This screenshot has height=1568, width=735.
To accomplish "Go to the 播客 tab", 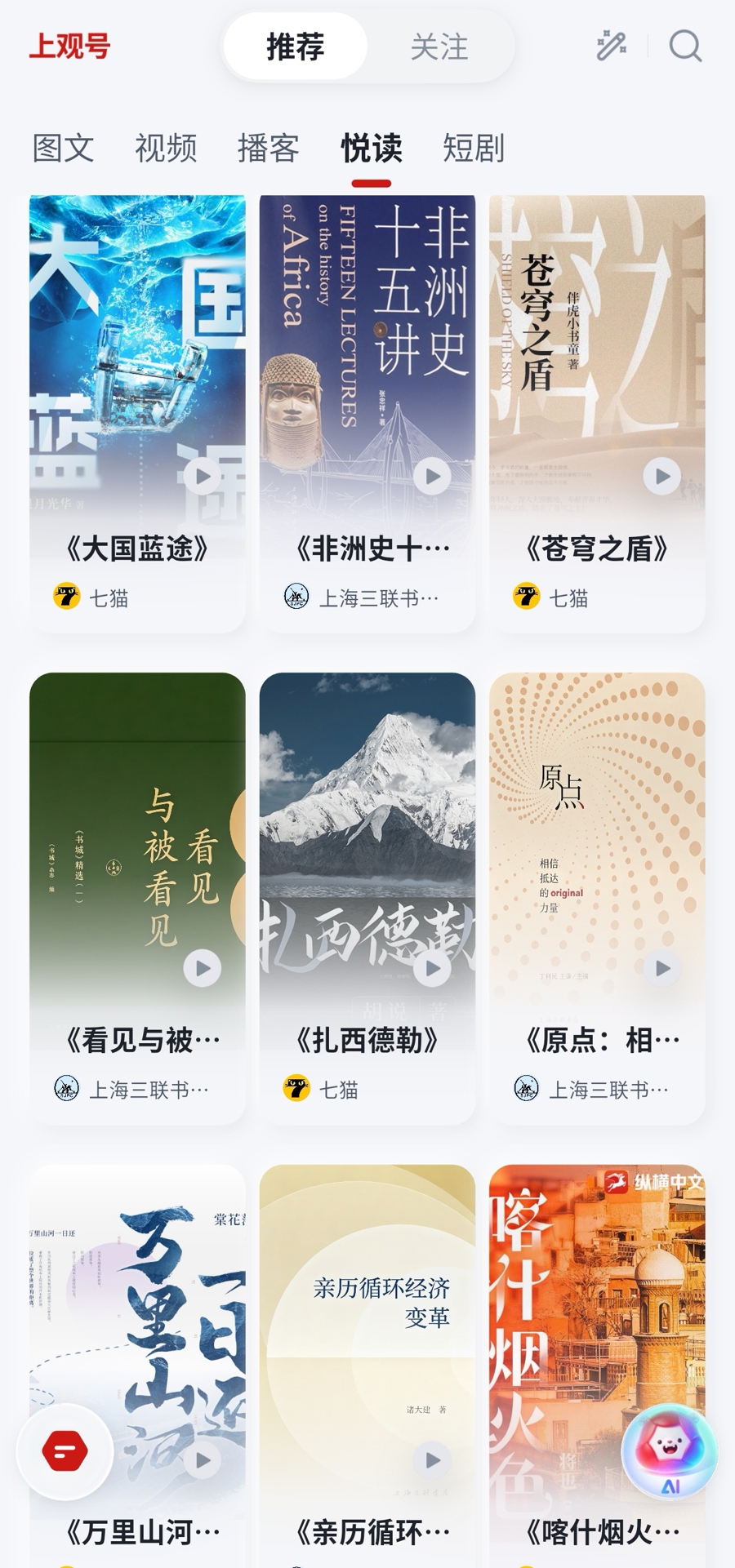I will pos(269,149).
